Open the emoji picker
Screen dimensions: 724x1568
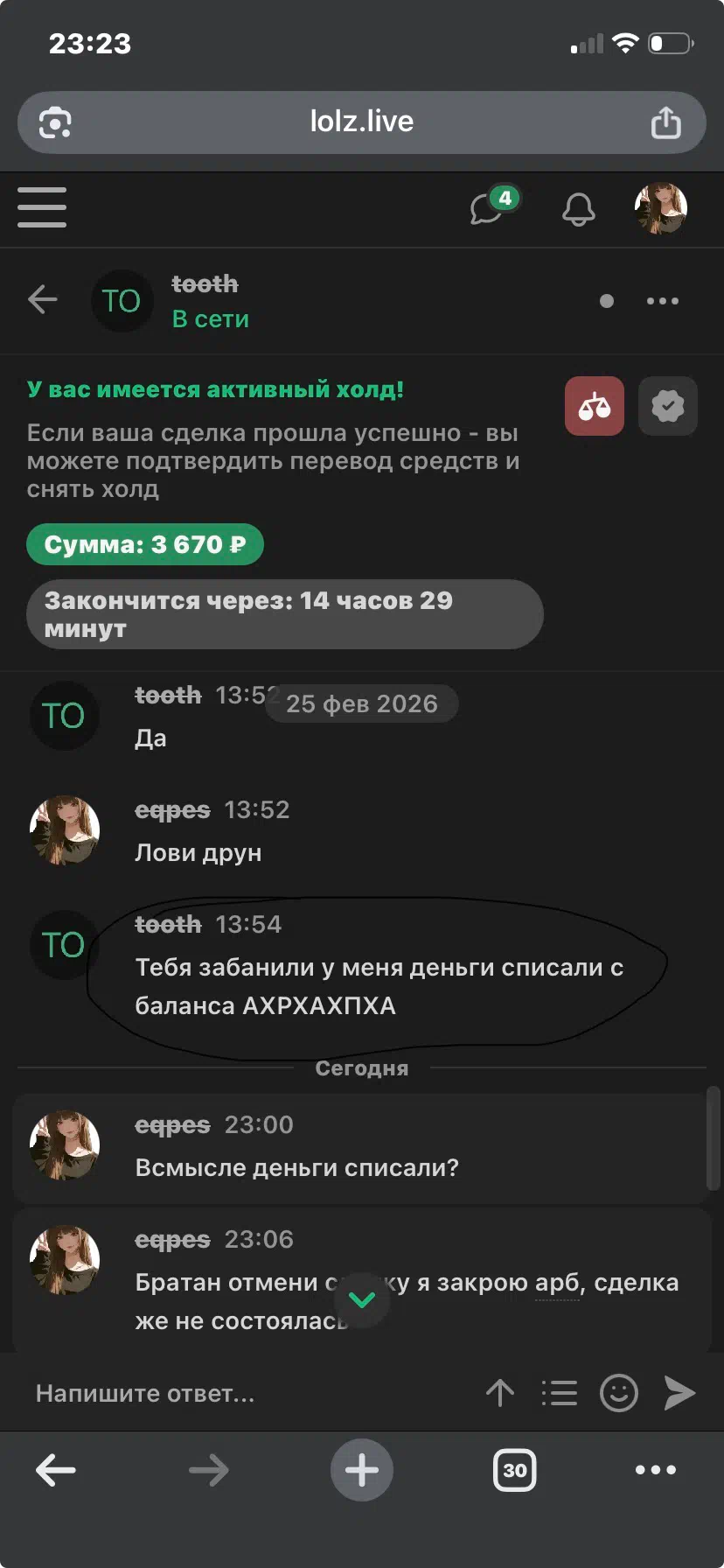(x=619, y=1393)
